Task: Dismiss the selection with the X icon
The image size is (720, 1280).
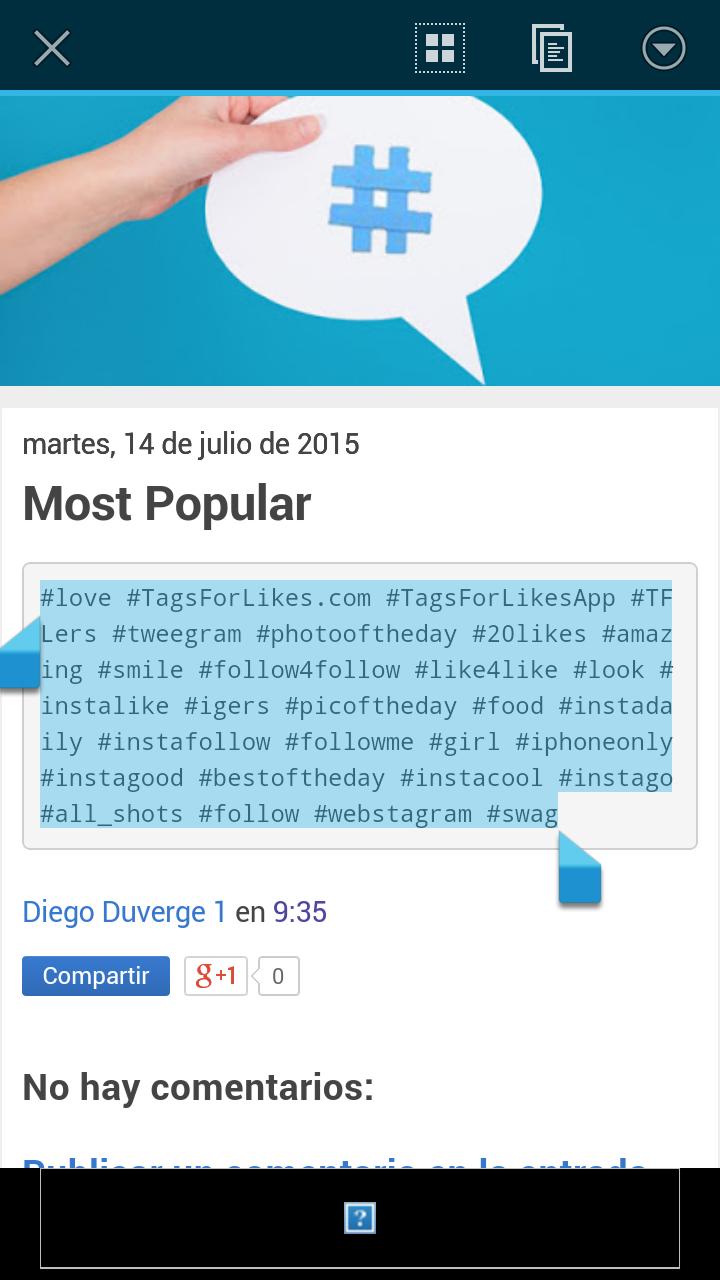Action: (51, 47)
